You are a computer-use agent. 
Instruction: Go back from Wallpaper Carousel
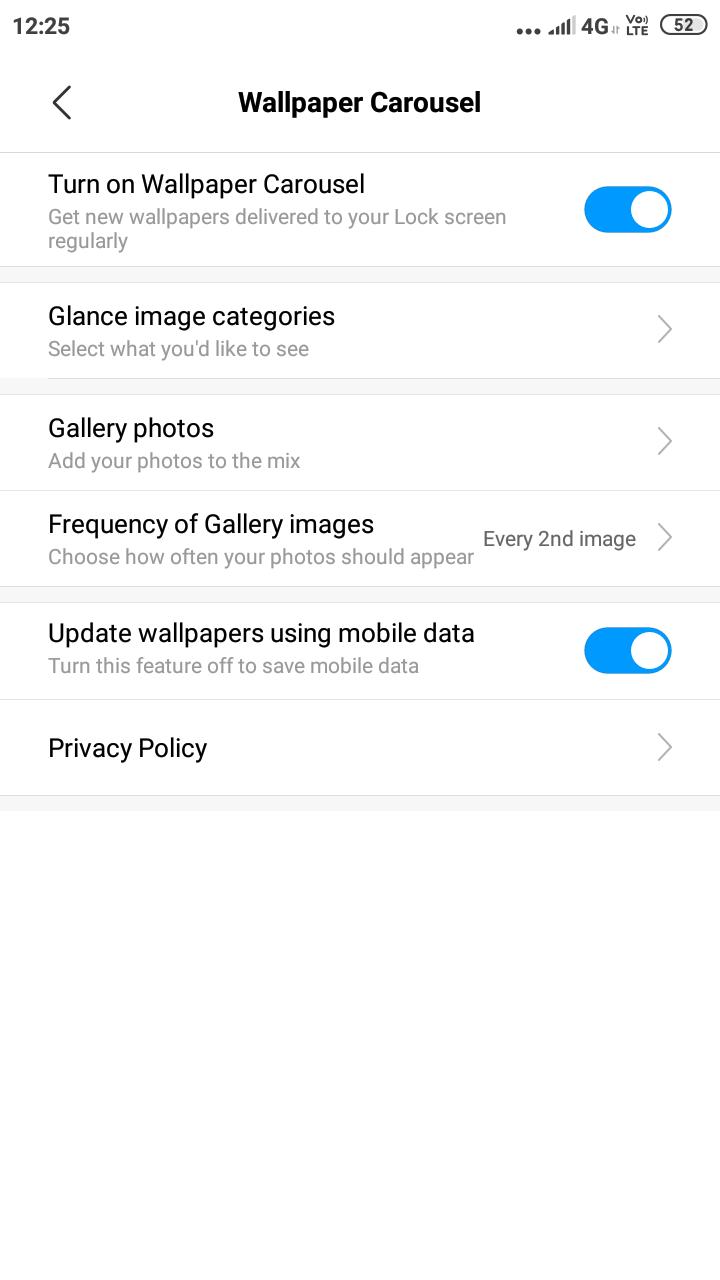[62, 102]
